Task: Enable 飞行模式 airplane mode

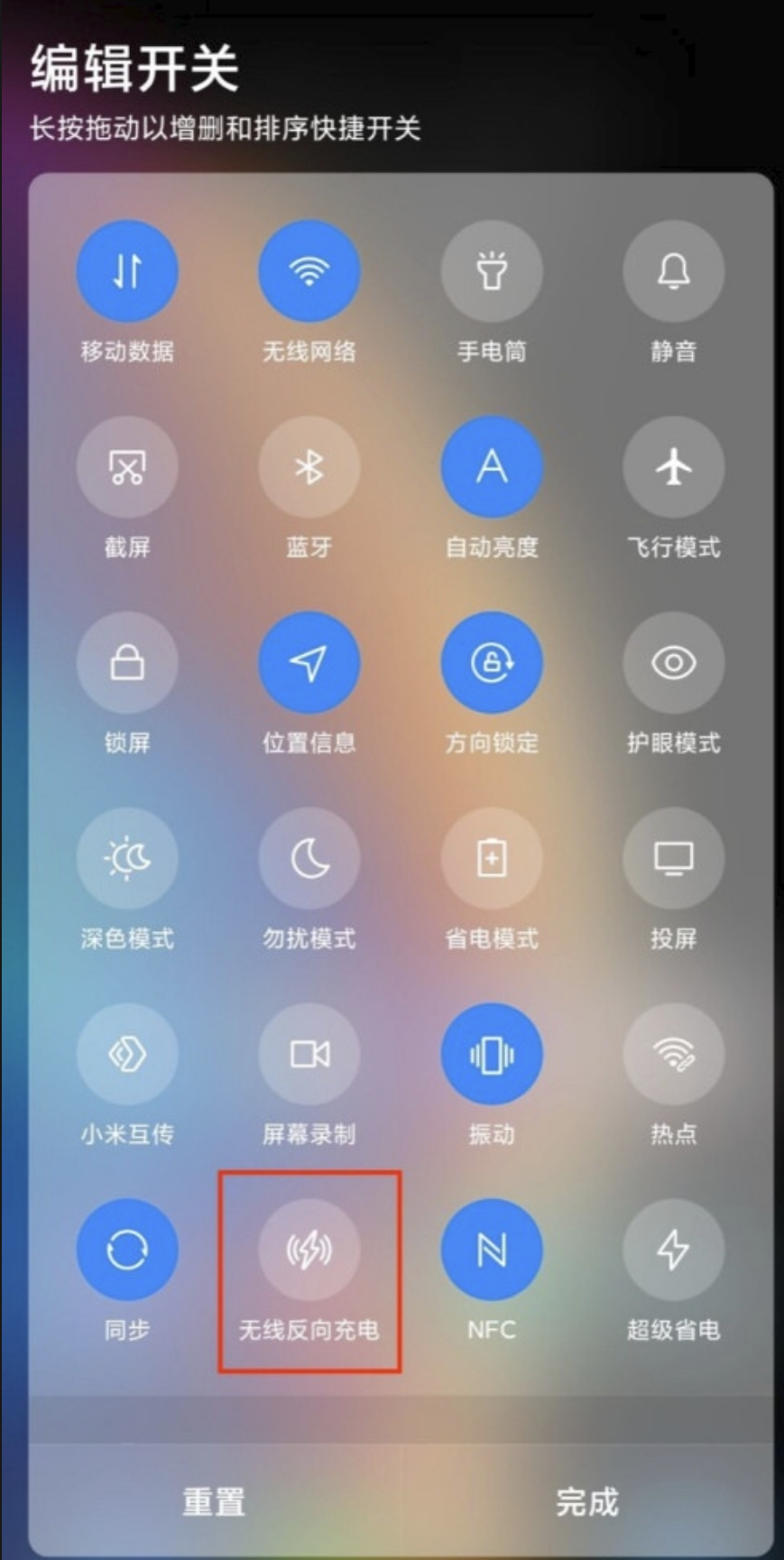Action: tap(673, 467)
